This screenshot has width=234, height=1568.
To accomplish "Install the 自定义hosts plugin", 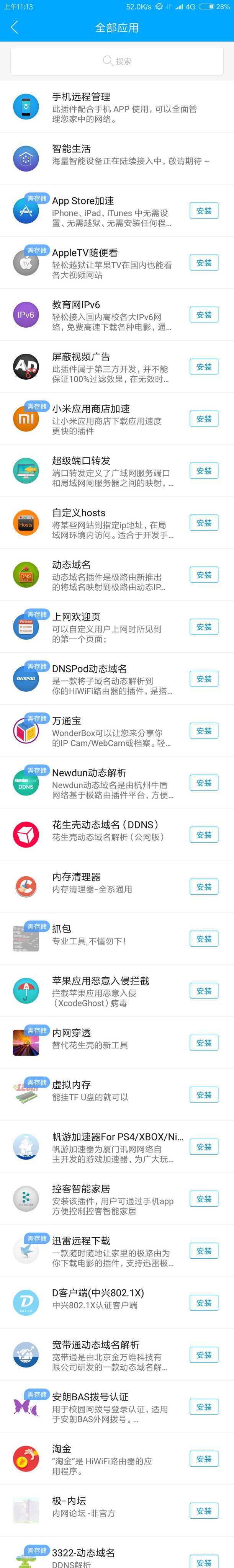I will coord(203,523).
